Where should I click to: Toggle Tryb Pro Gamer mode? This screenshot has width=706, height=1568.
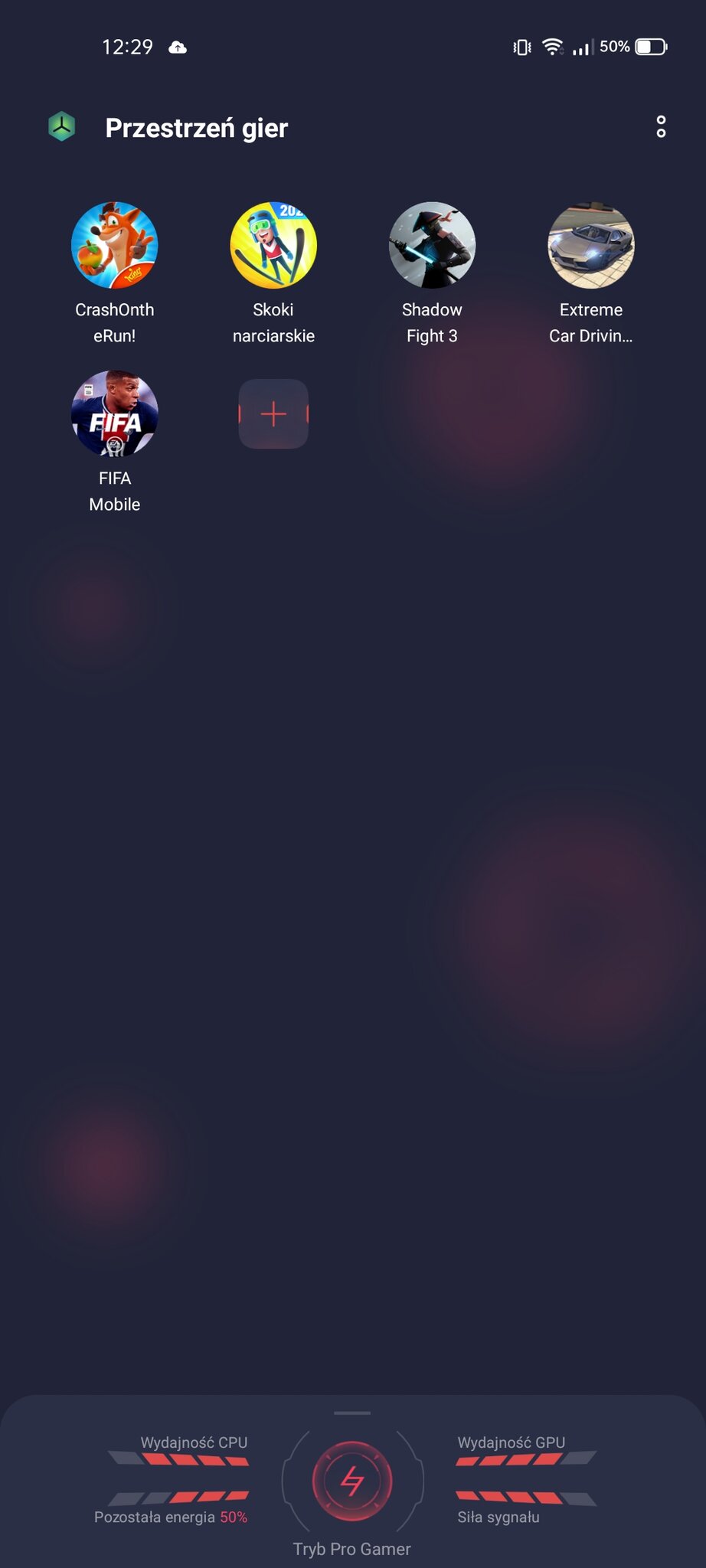click(x=352, y=1481)
